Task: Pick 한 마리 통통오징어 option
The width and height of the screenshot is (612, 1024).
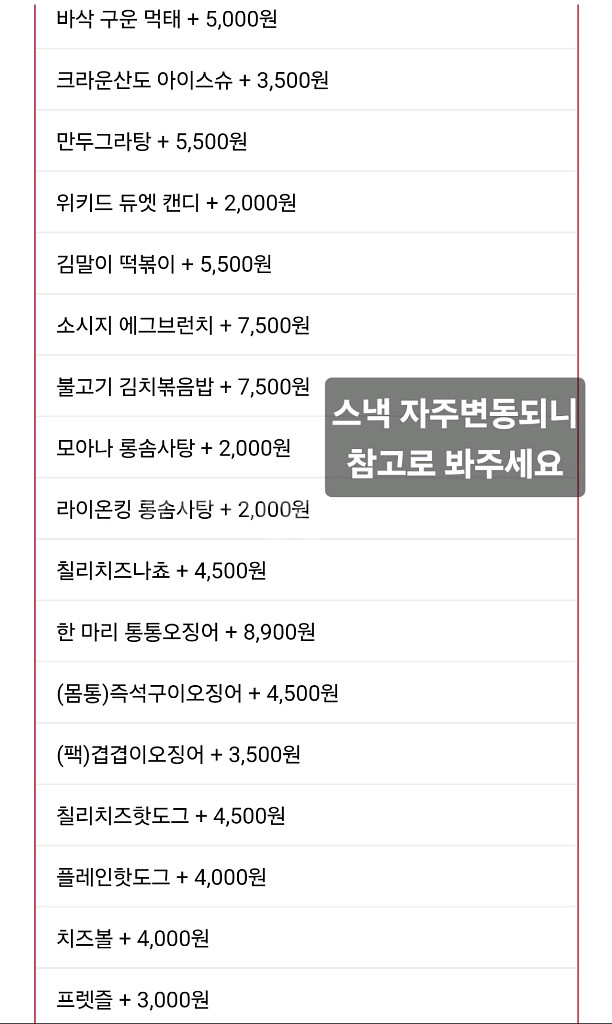Action: coord(187,632)
